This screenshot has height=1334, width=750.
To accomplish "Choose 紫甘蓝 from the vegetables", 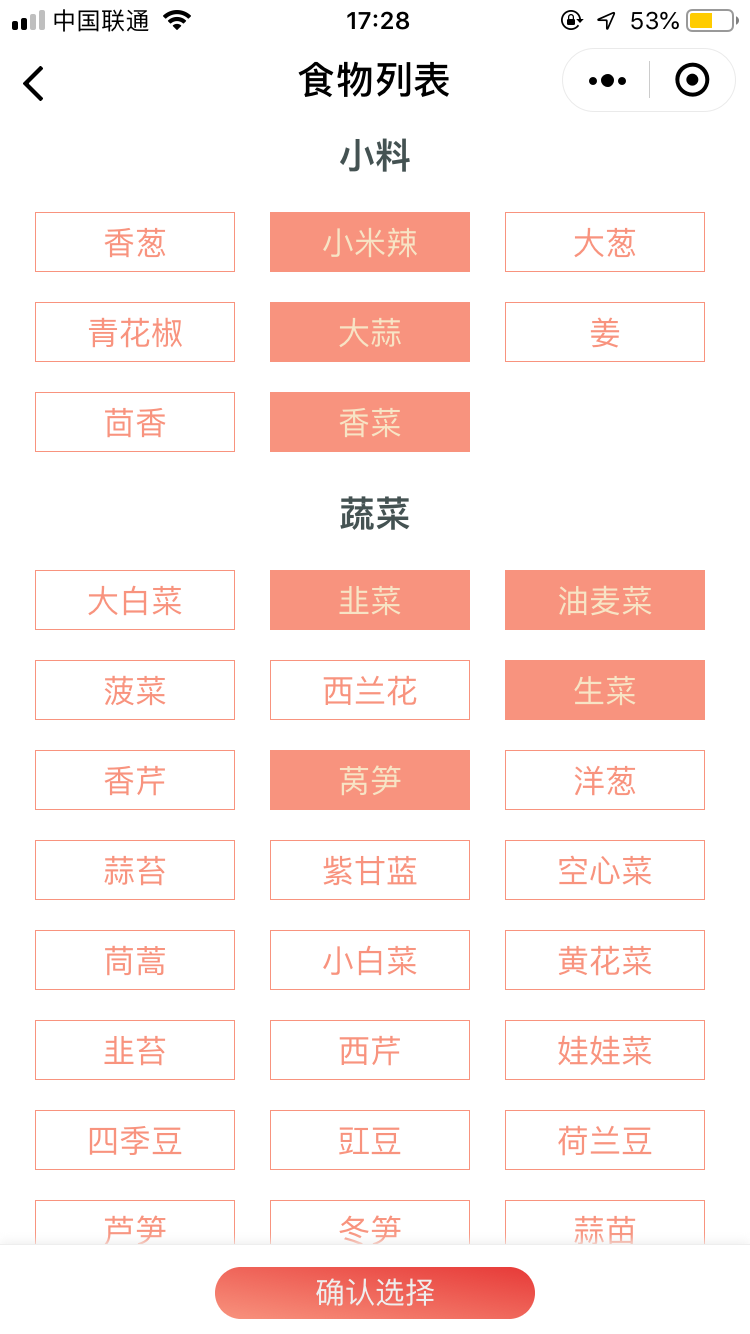I will point(370,870).
